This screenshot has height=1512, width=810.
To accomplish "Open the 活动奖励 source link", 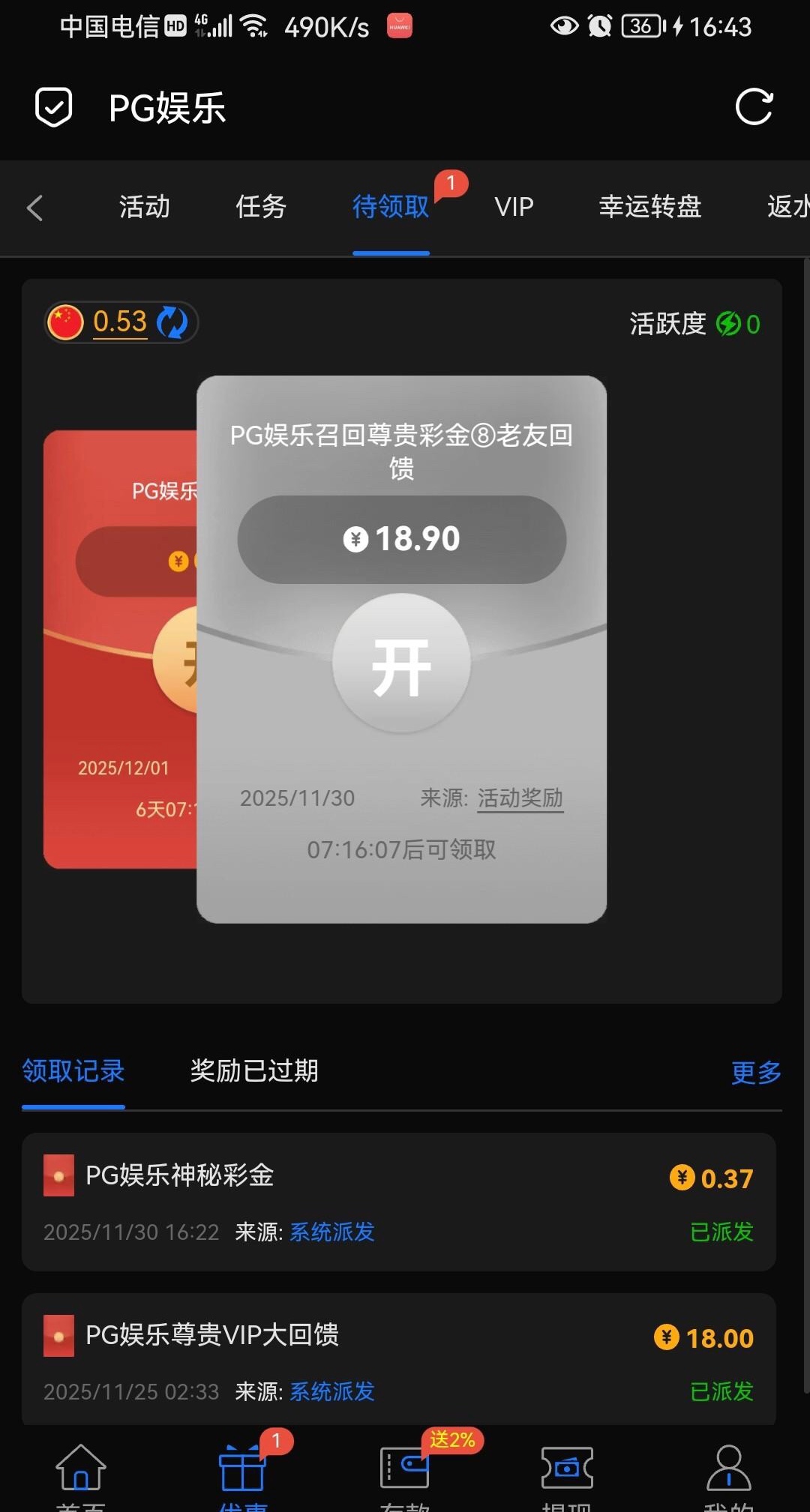I will click(x=520, y=798).
